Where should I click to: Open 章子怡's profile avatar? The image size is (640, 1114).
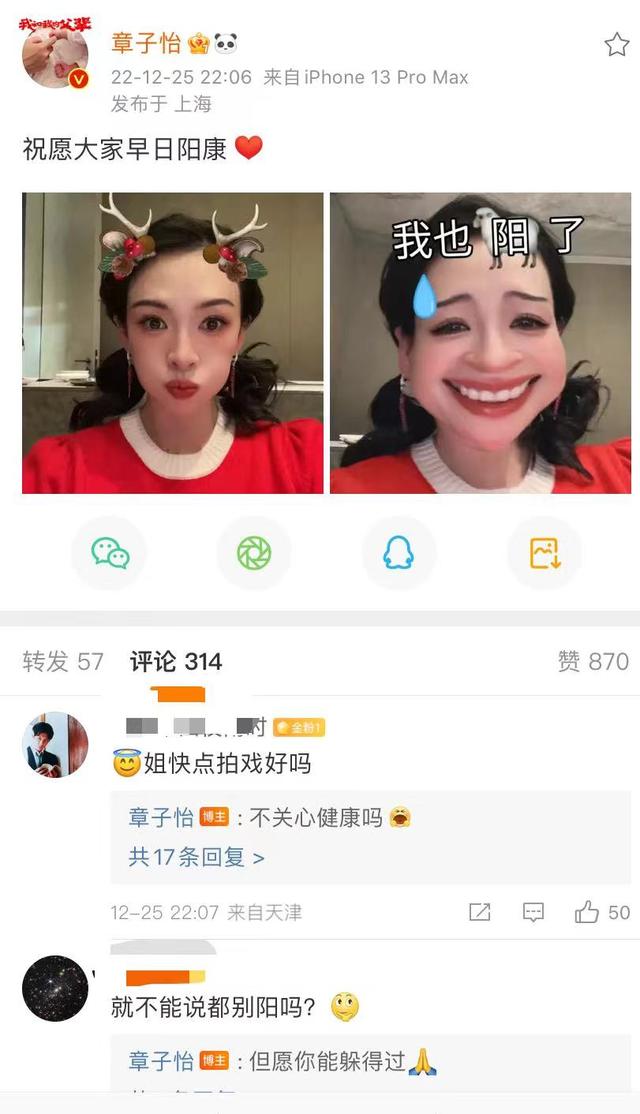click(55, 56)
